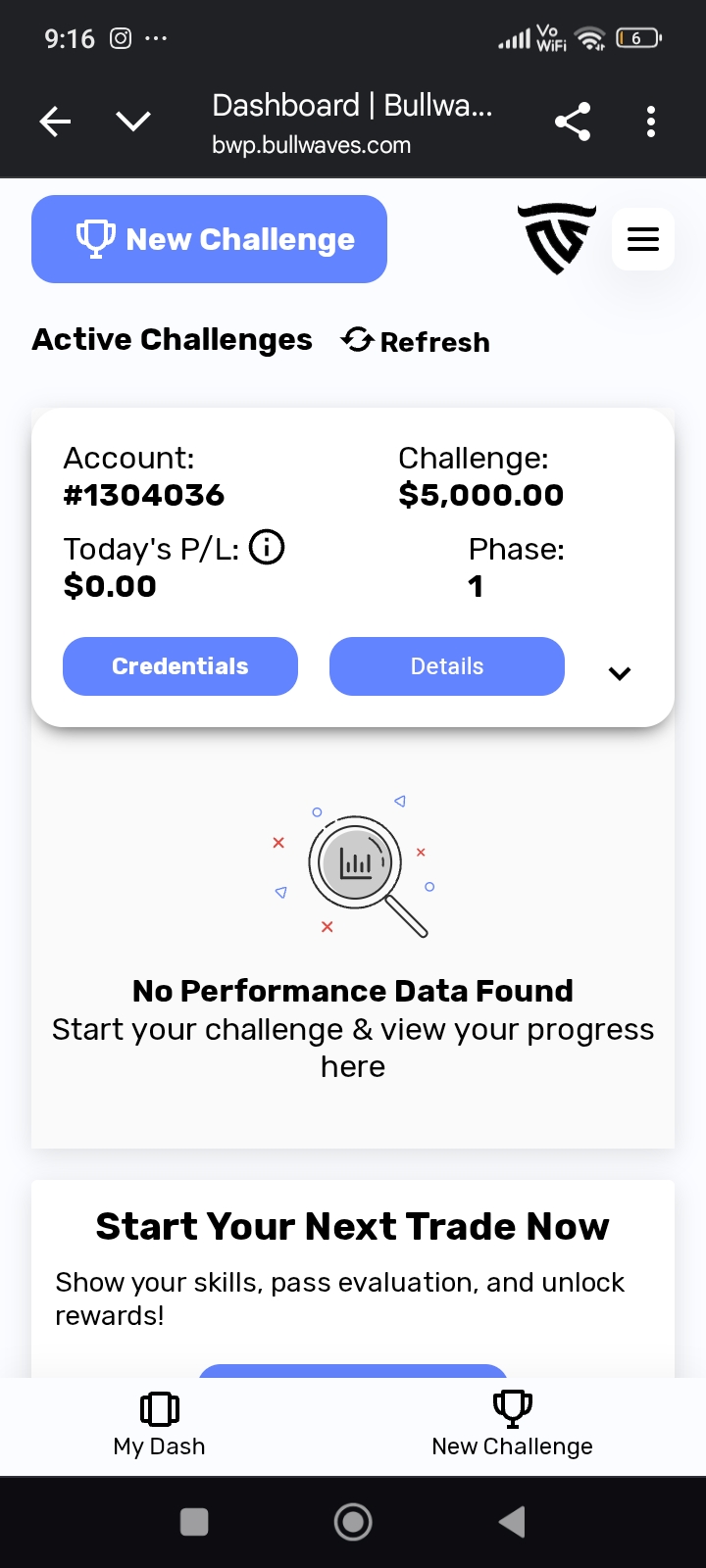The image size is (706, 1568).
Task: Collapse the page with the top chevron
Action: pyautogui.click(x=132, y=121)
